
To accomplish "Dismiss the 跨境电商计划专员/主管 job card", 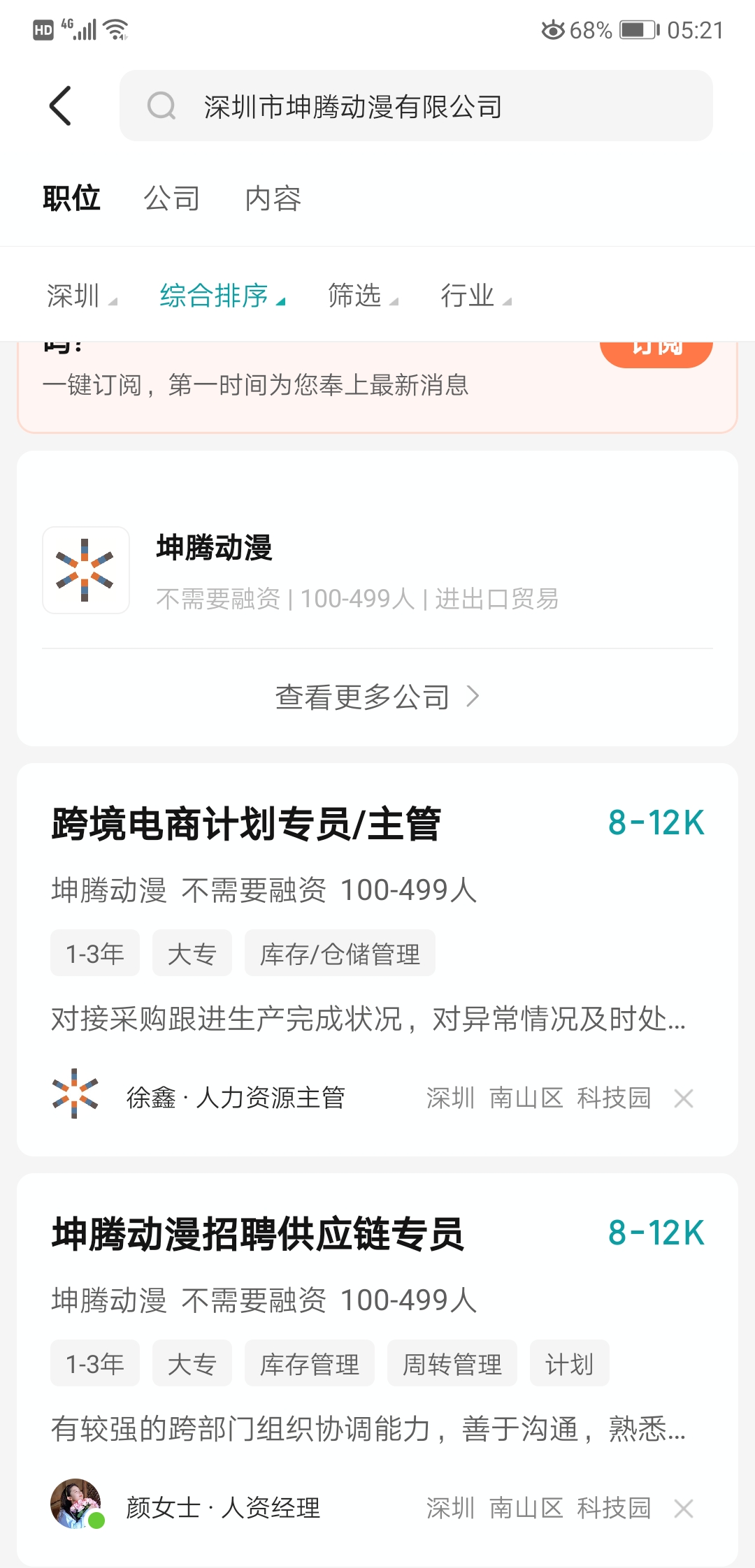I will tap(684, 1098).
